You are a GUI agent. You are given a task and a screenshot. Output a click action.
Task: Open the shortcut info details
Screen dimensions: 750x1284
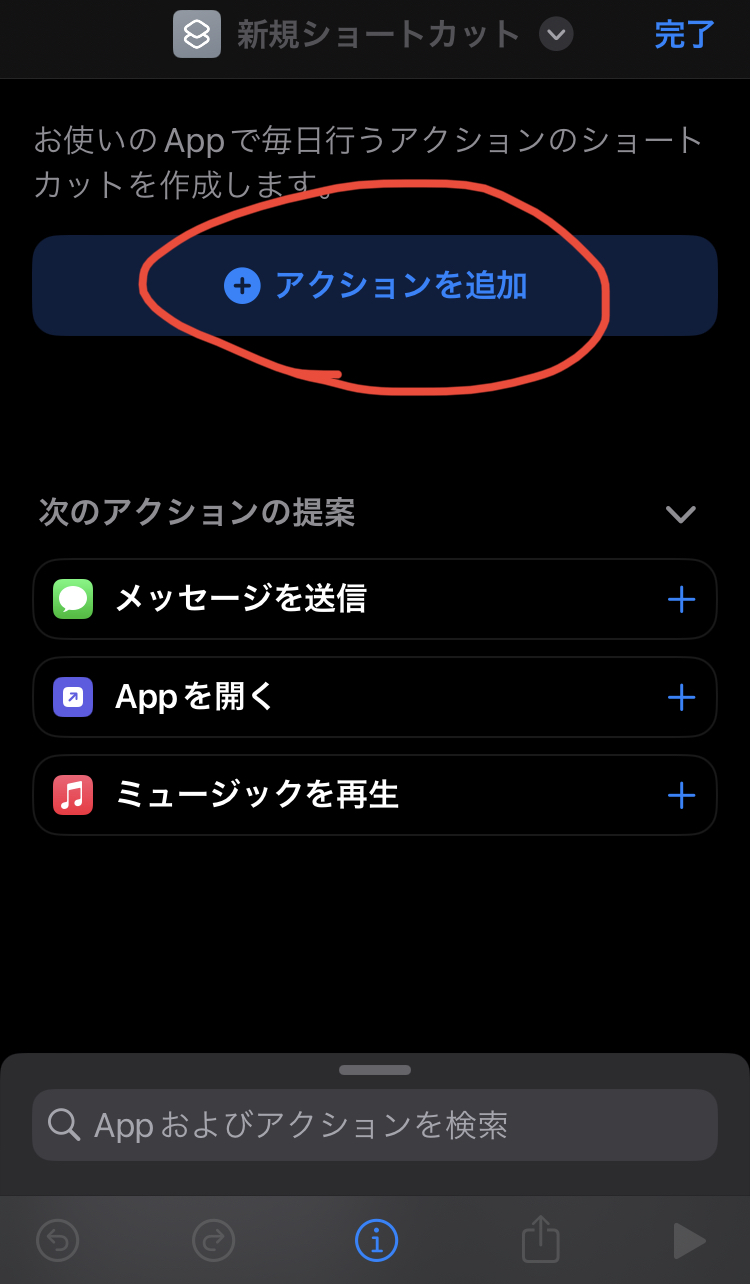click(376, 1241)
